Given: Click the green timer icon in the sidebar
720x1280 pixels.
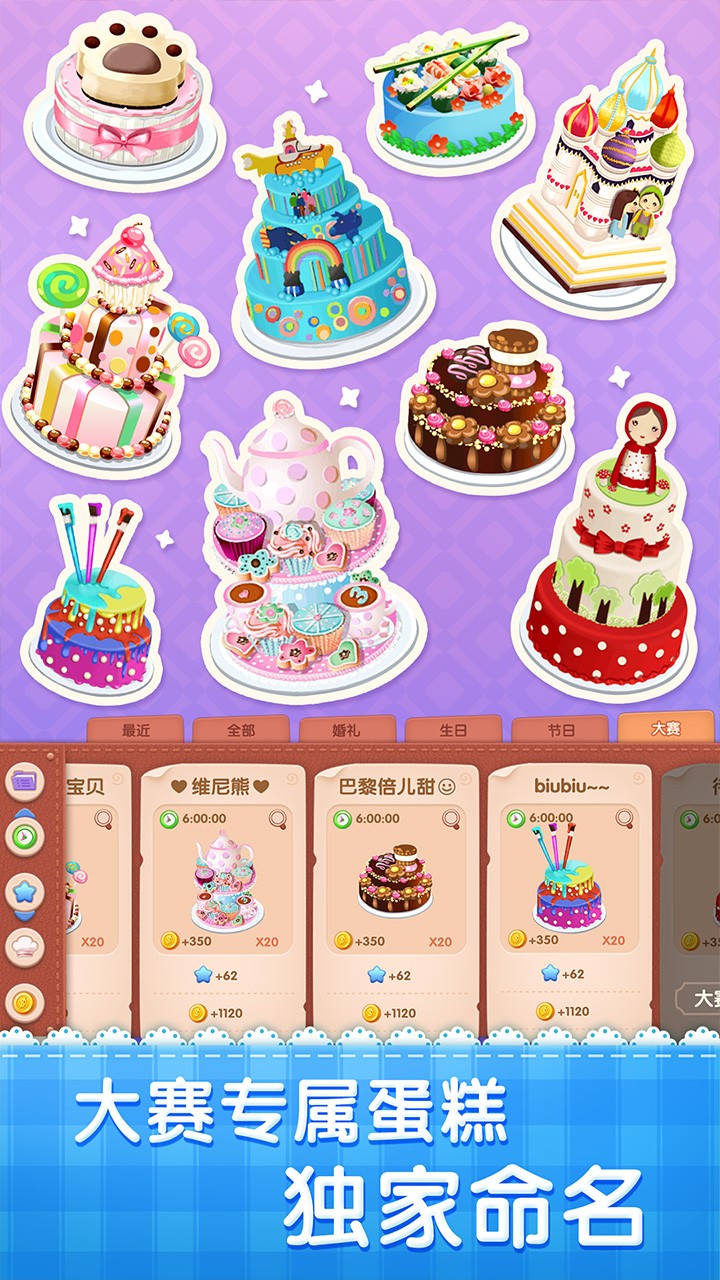Looking at the screenshot, I should point(23,837).
